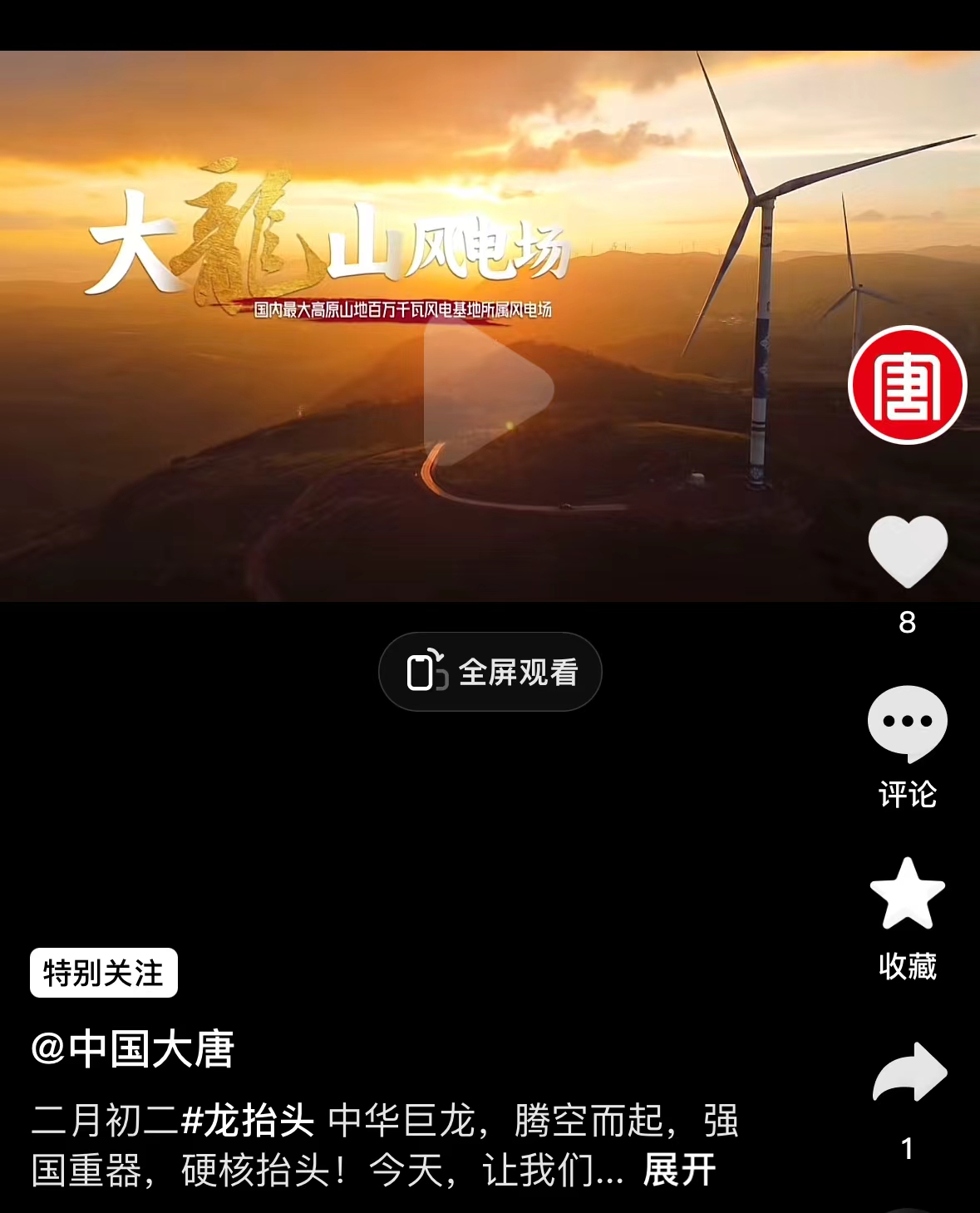Screen dimensions: 980x1213
Task: Like this video with the heart
Action: (907, 550)
